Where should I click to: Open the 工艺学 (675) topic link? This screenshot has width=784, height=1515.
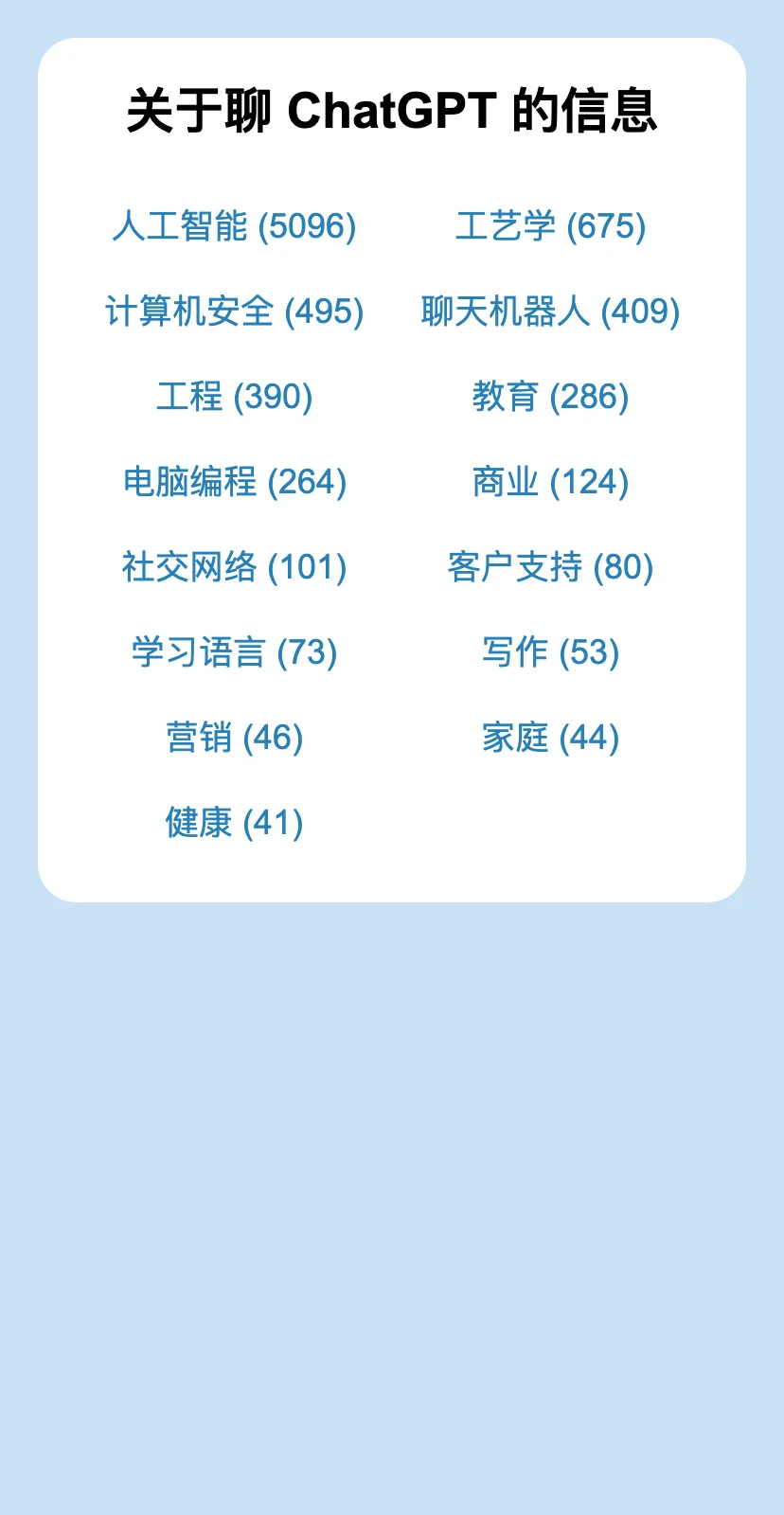point(550,226)
